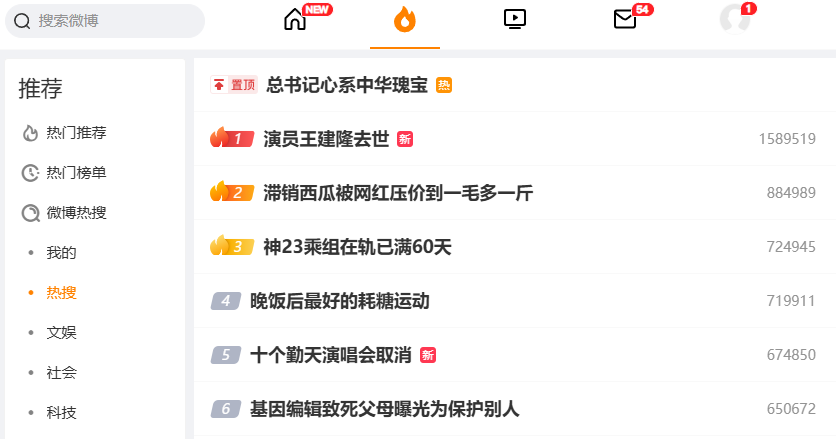Viewport: 836px width, 439px height.
Task: Select 热门推荐 in the sidebar
Action: pos(76,132)
